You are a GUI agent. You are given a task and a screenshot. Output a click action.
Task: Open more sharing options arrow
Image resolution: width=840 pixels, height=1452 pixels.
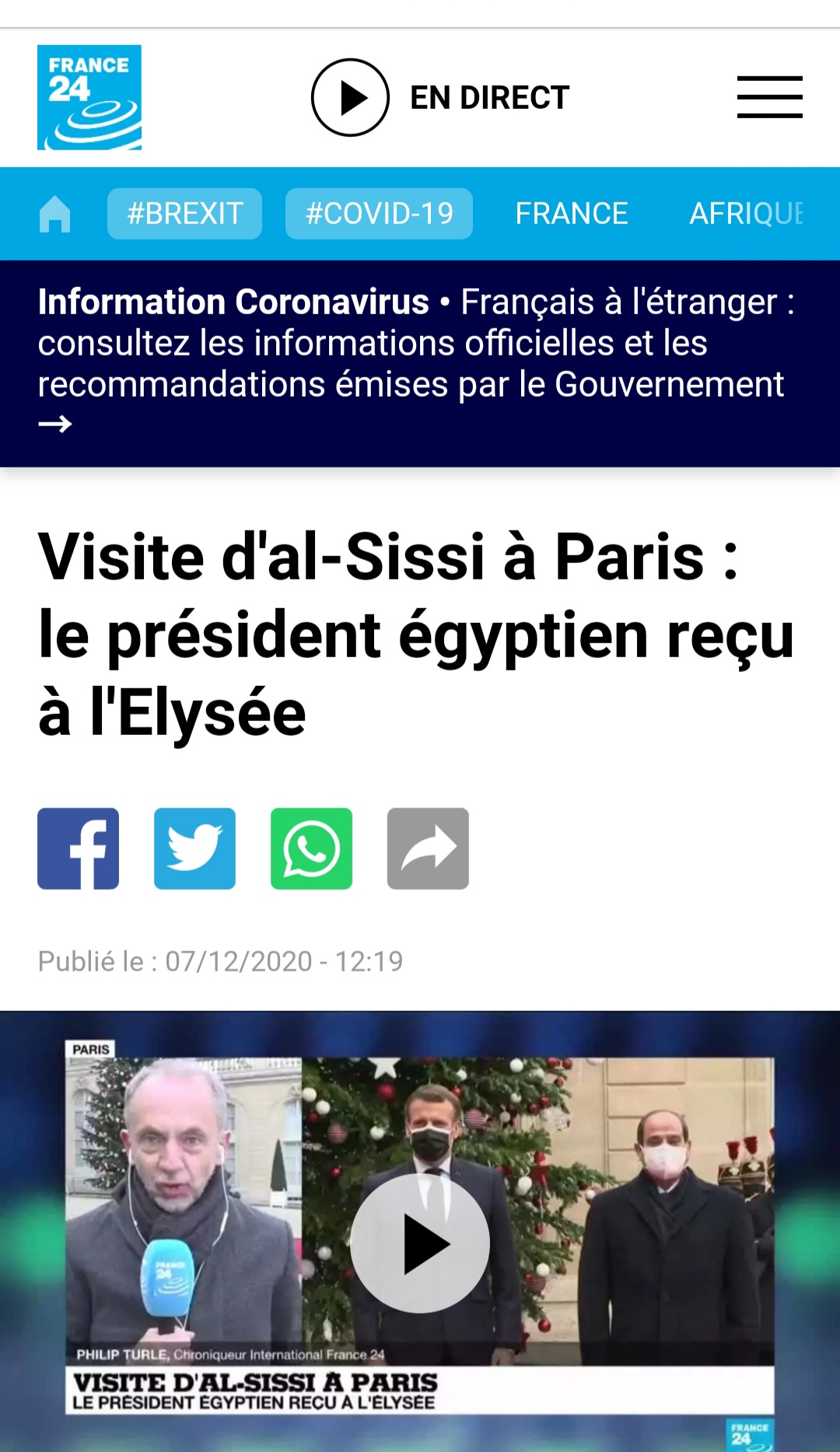[428, 848]
